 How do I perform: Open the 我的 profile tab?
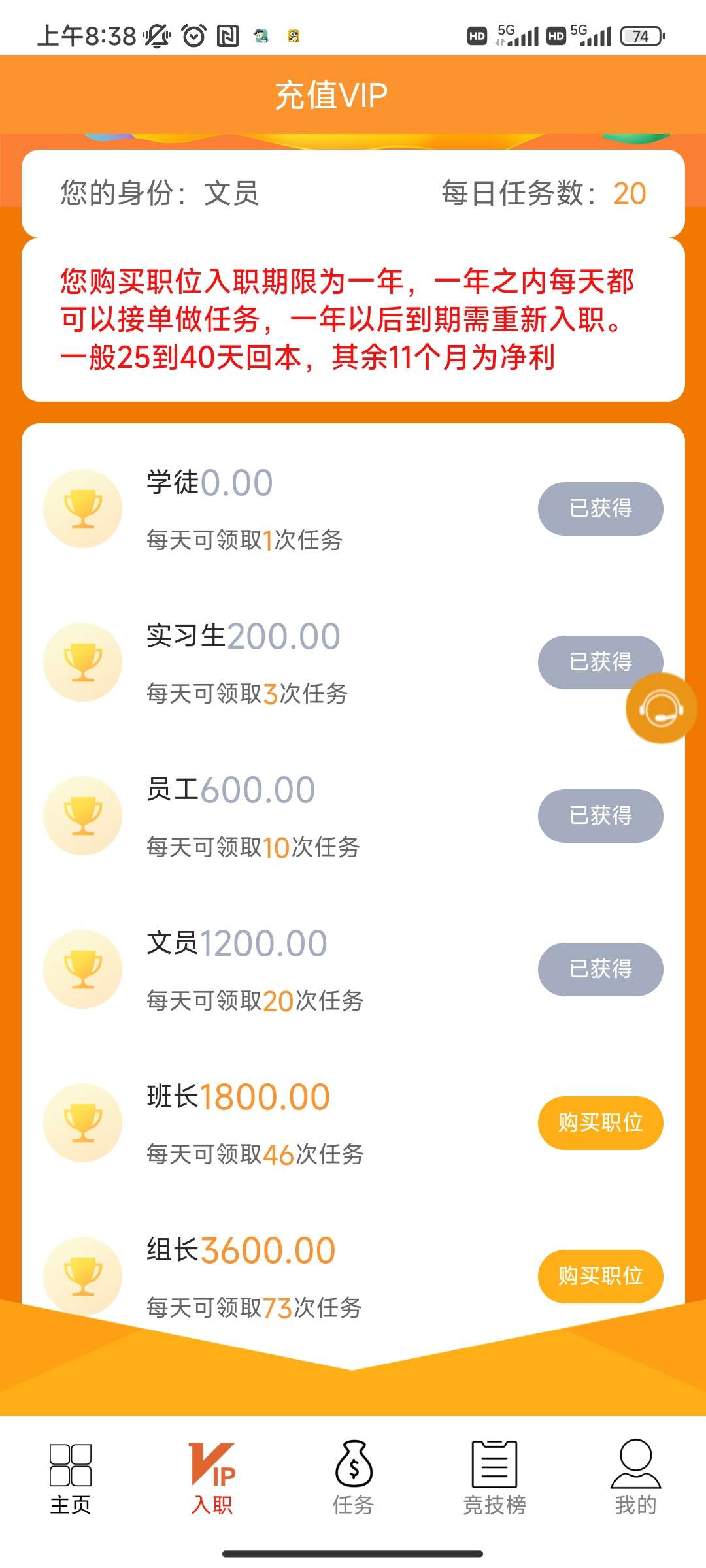tap(635, 1478)
